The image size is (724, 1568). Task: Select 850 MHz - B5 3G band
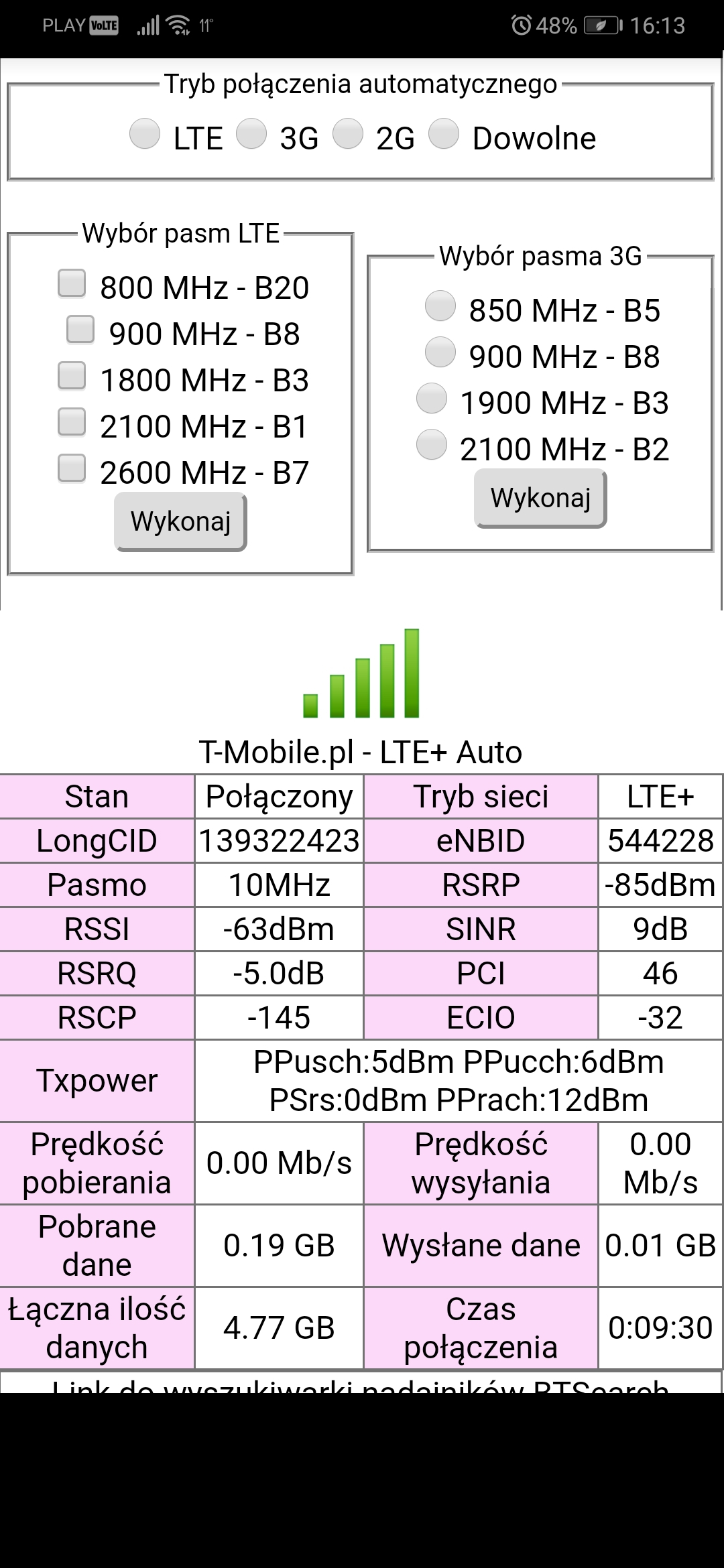(x=440, y=306)
